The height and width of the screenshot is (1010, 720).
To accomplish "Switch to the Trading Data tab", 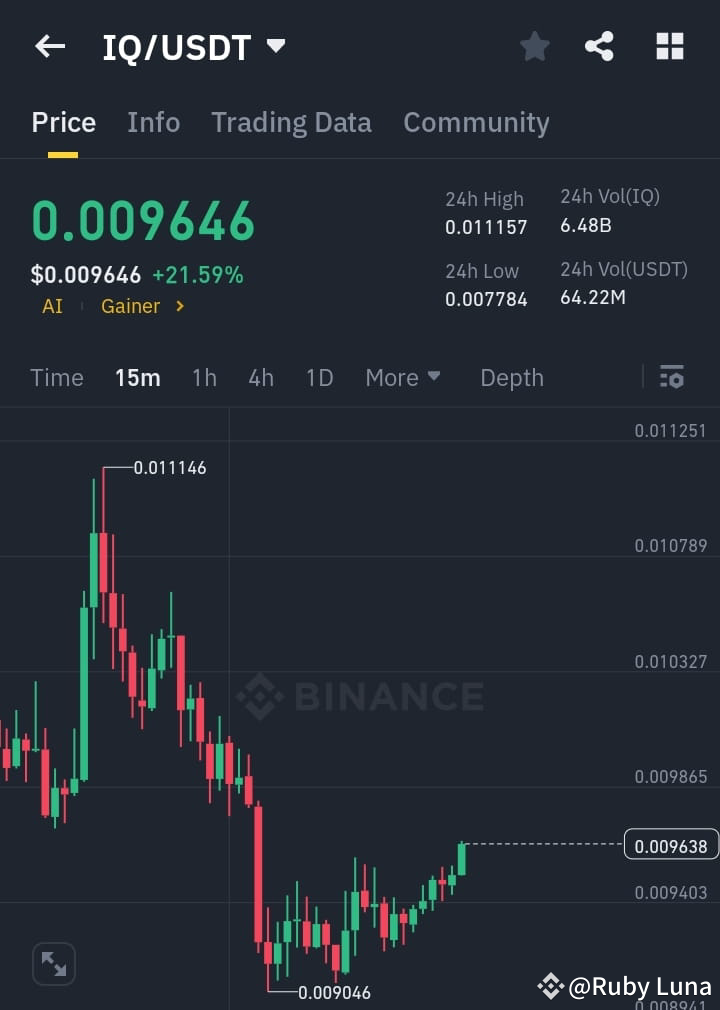I will [x=291, y=122].
